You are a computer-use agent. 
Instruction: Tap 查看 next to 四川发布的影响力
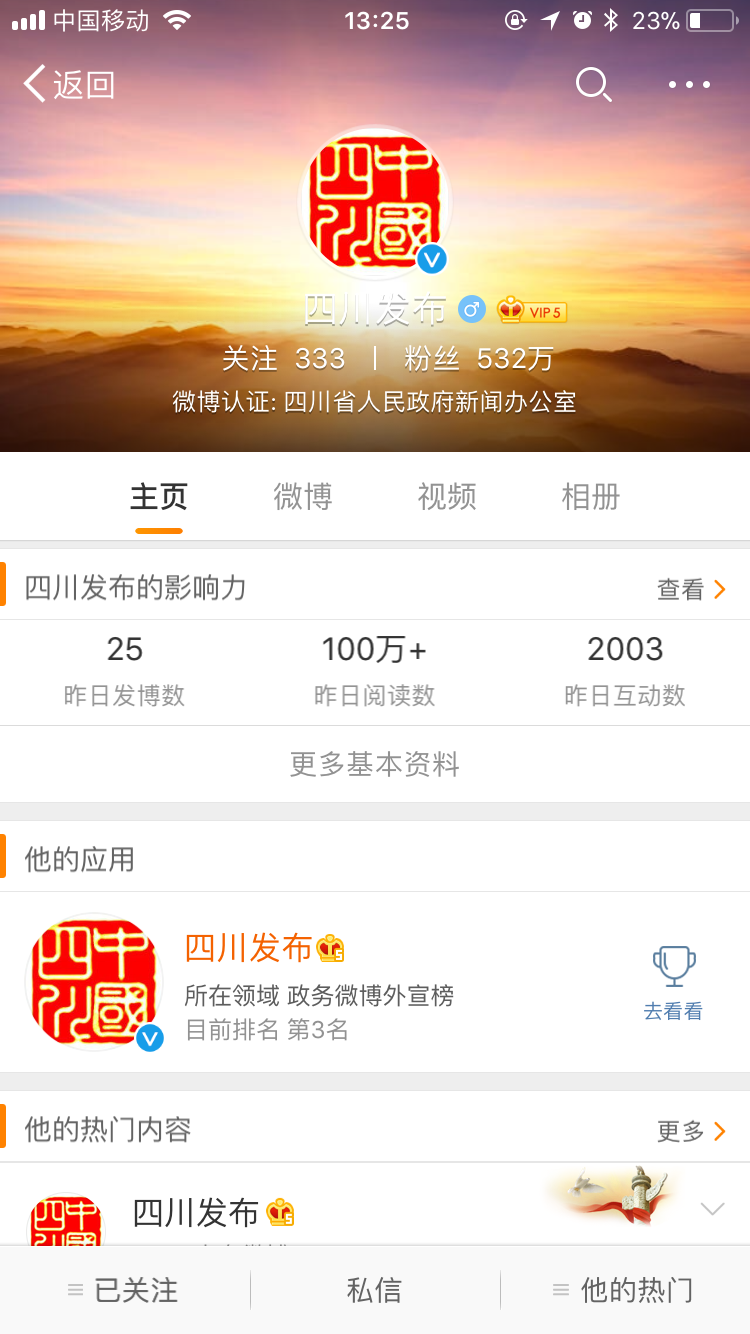(691, 589)
